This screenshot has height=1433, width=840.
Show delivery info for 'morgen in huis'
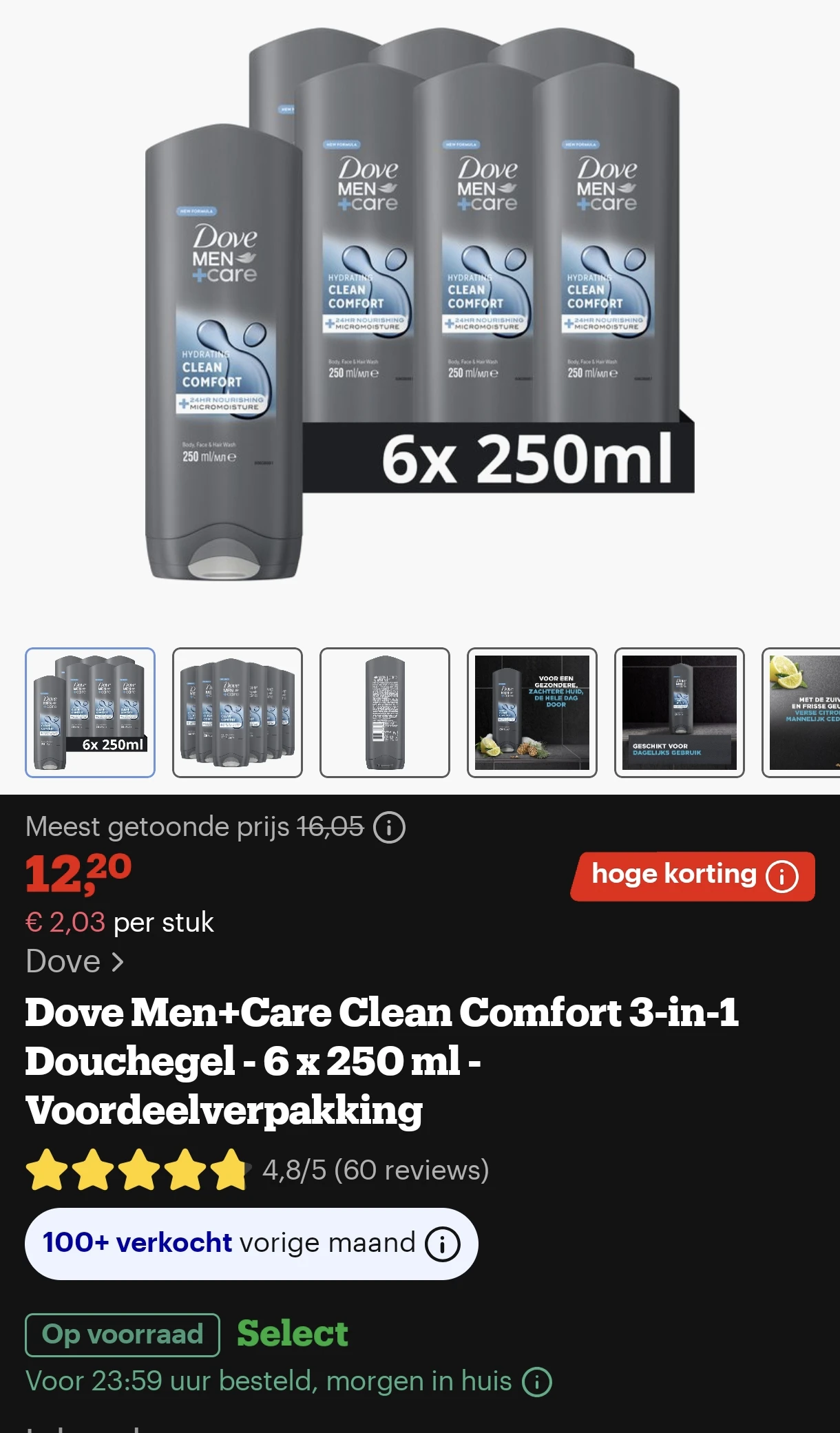pos(537,1382)
